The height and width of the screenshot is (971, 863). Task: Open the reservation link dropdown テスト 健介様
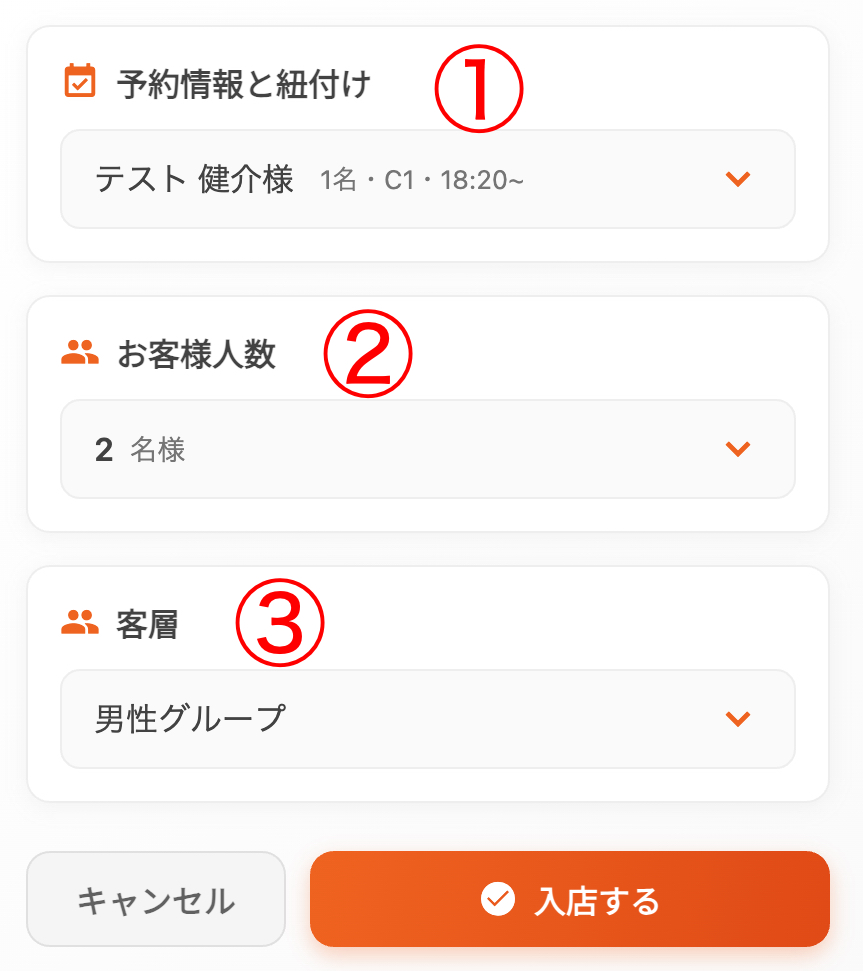(x=427, y=180)
